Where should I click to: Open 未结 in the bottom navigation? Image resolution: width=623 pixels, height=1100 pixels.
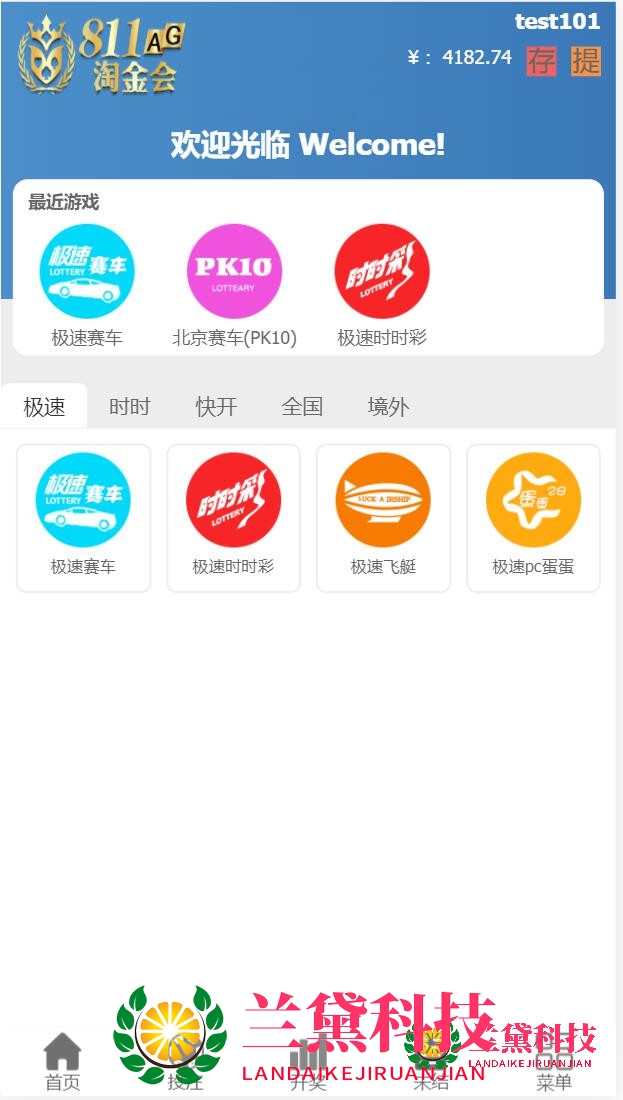click(x=431, y=1062)
